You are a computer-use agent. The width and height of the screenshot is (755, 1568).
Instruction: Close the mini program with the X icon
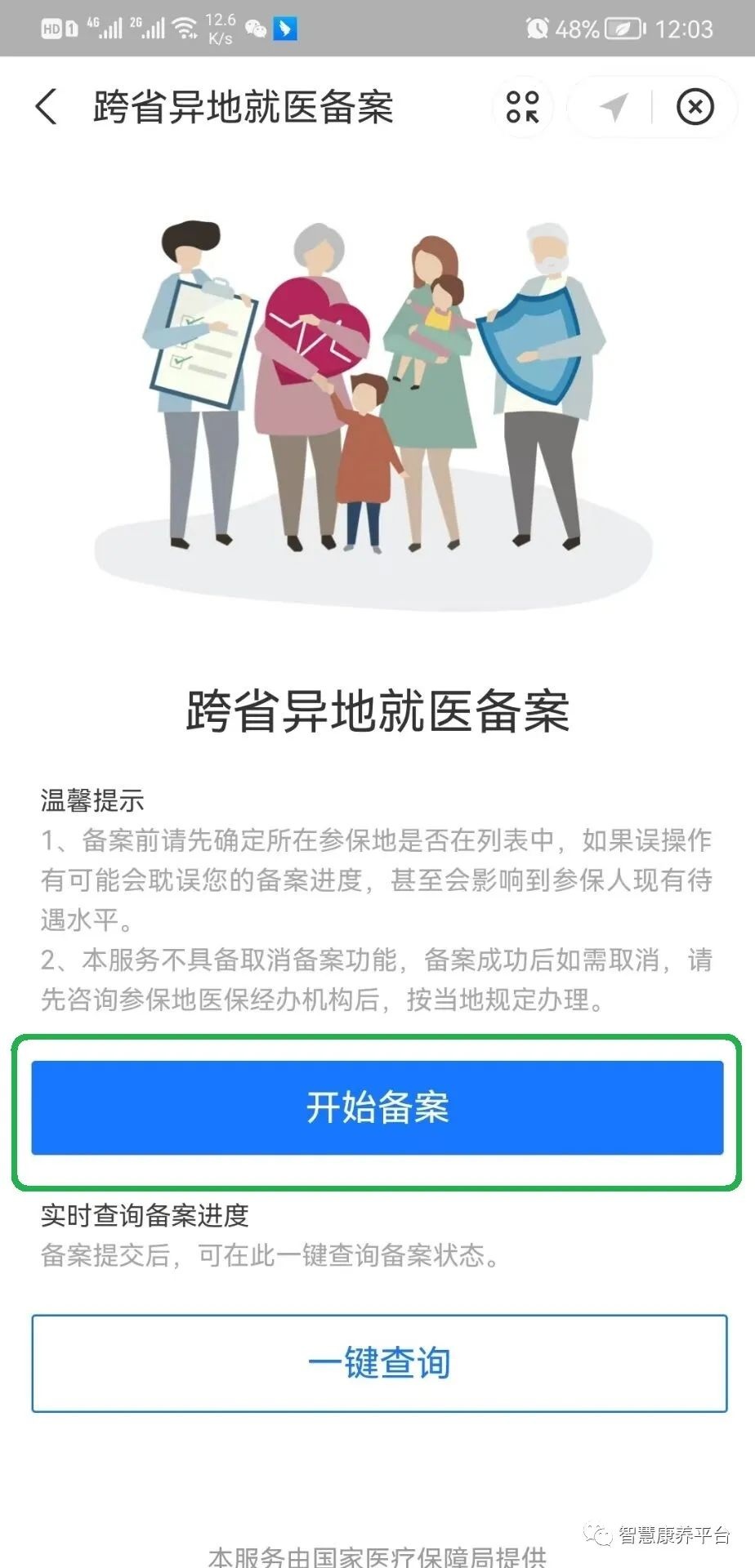pos(695,107)
